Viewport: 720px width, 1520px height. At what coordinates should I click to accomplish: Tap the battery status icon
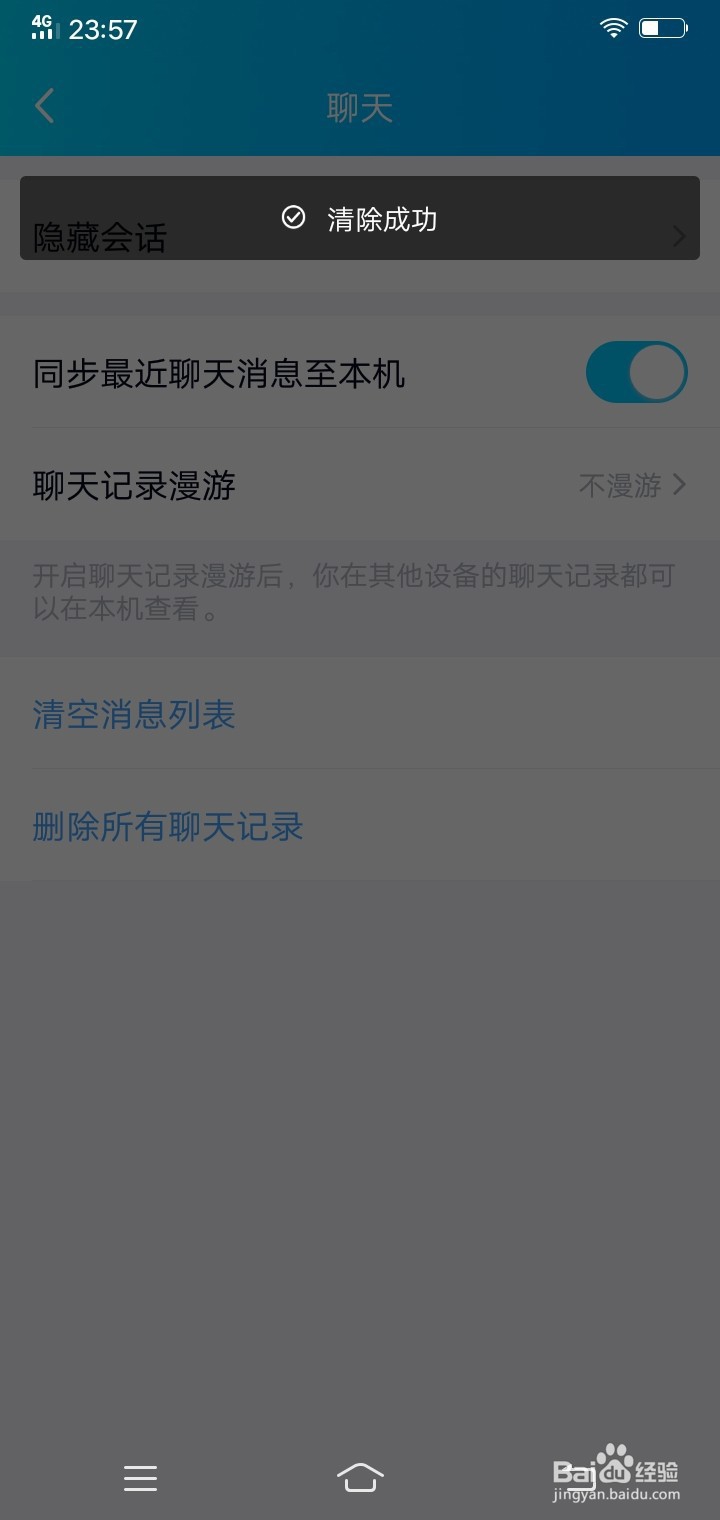[662, 27]
